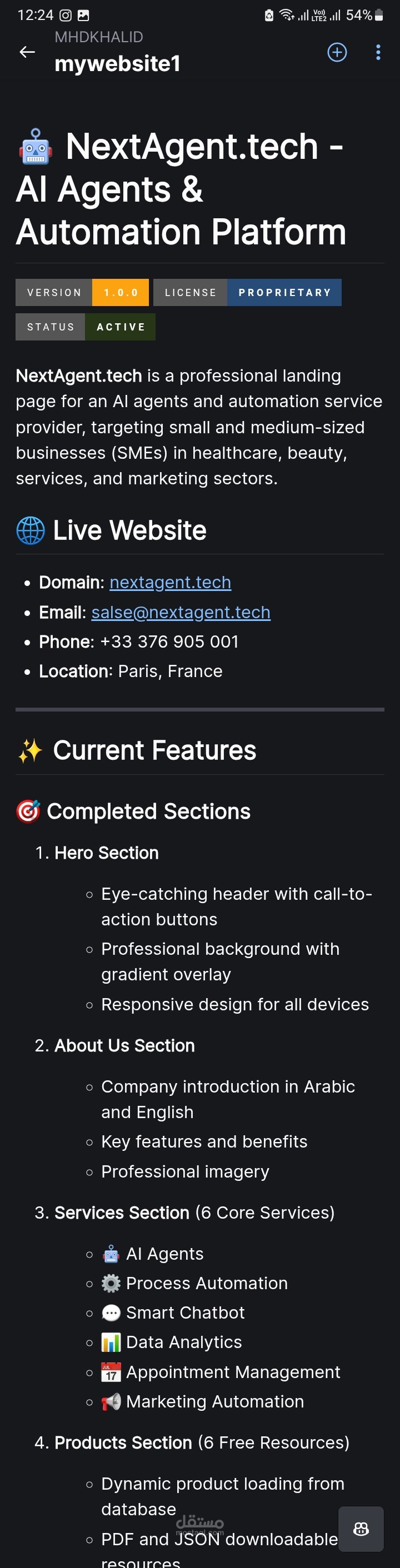The width and height of the screenshot is (400, 1568).
Task: Go back with the arrow icon
Action: (x=27, y=52)
